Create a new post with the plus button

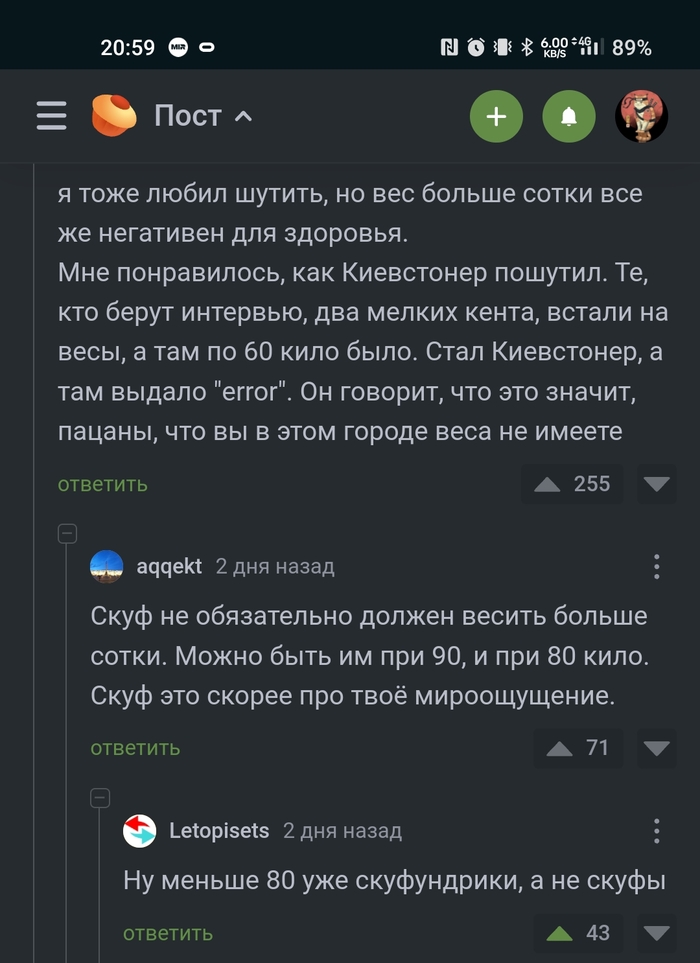coord(496,117)
